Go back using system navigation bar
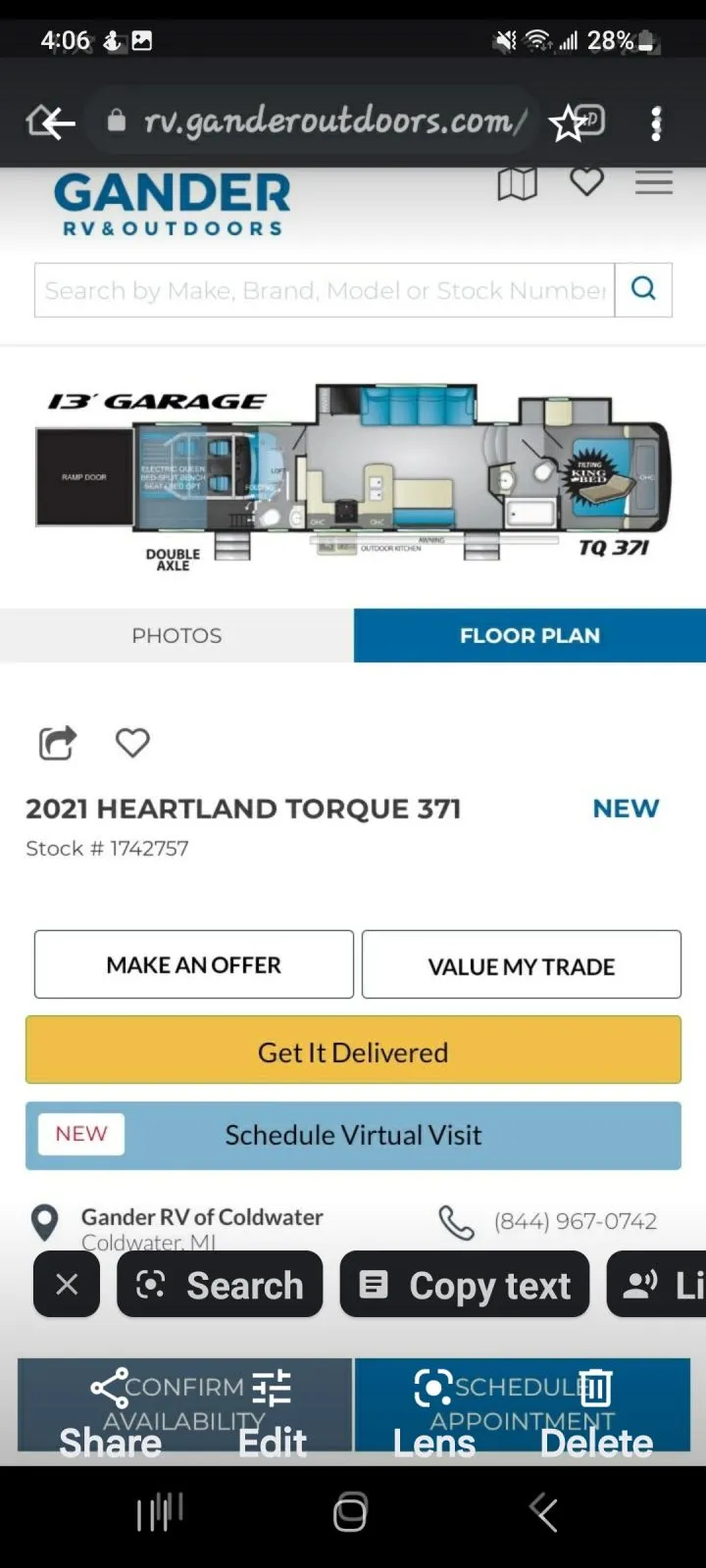 [x=544, y=1513]
